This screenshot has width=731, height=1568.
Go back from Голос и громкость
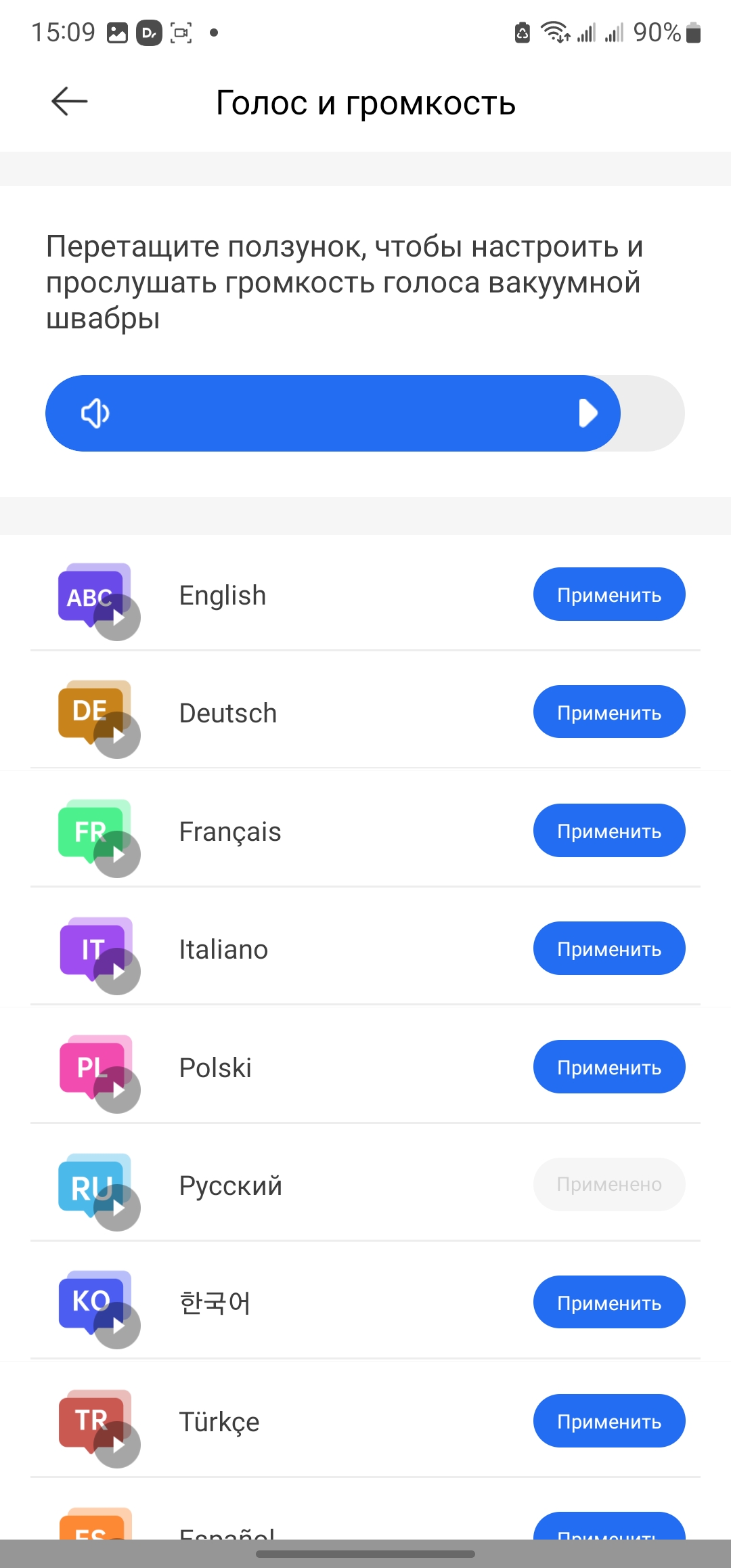(x=70, y=102)
